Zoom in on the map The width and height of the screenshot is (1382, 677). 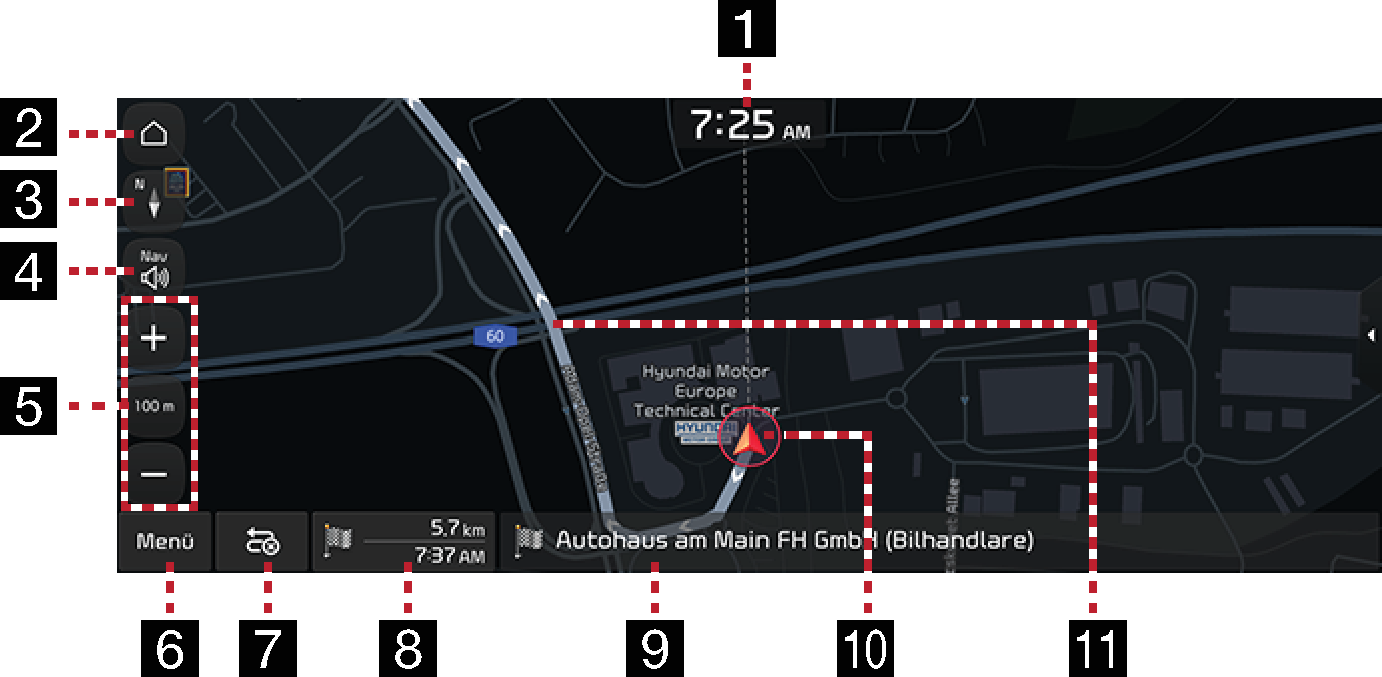[x=154, y=339]
